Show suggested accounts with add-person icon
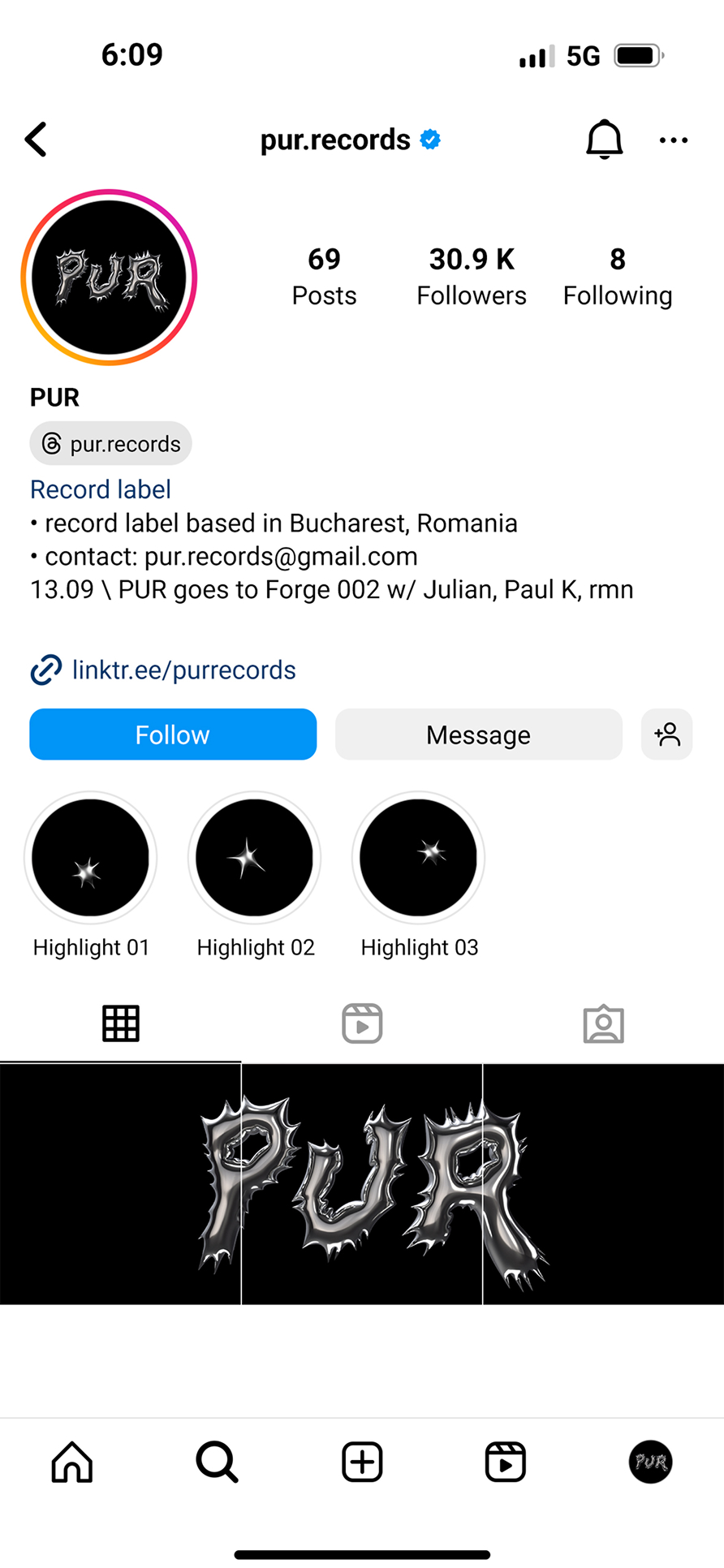 [666, 734]
